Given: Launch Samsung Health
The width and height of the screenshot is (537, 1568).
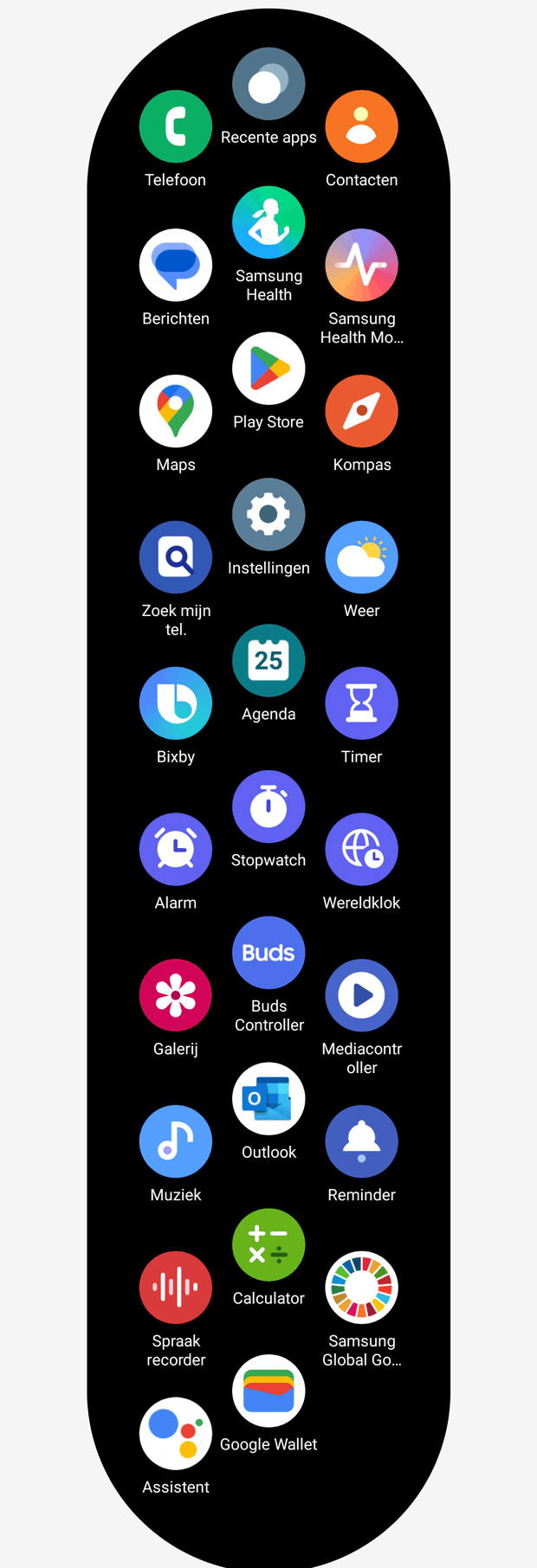Looking at the screenshot, I should [268, 222].
